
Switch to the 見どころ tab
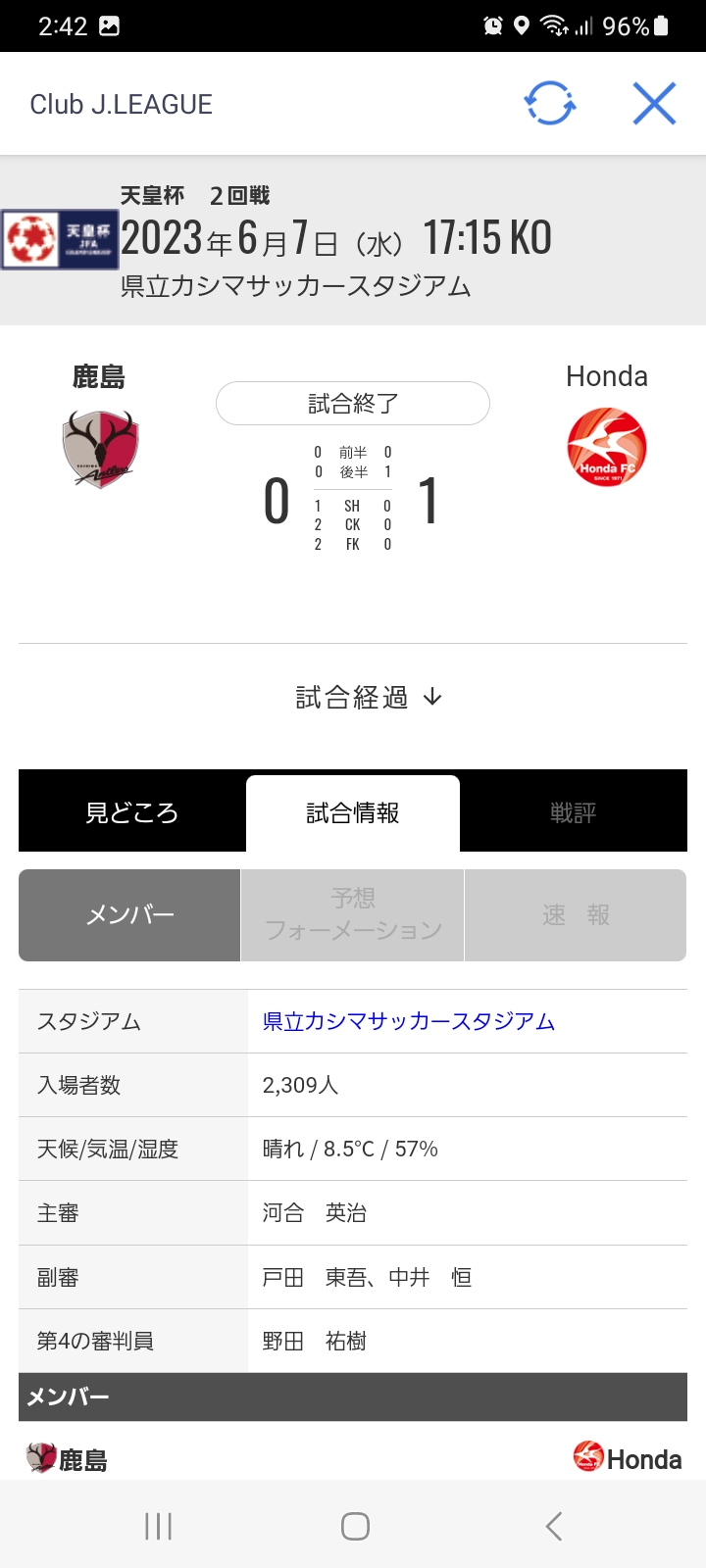132,813
